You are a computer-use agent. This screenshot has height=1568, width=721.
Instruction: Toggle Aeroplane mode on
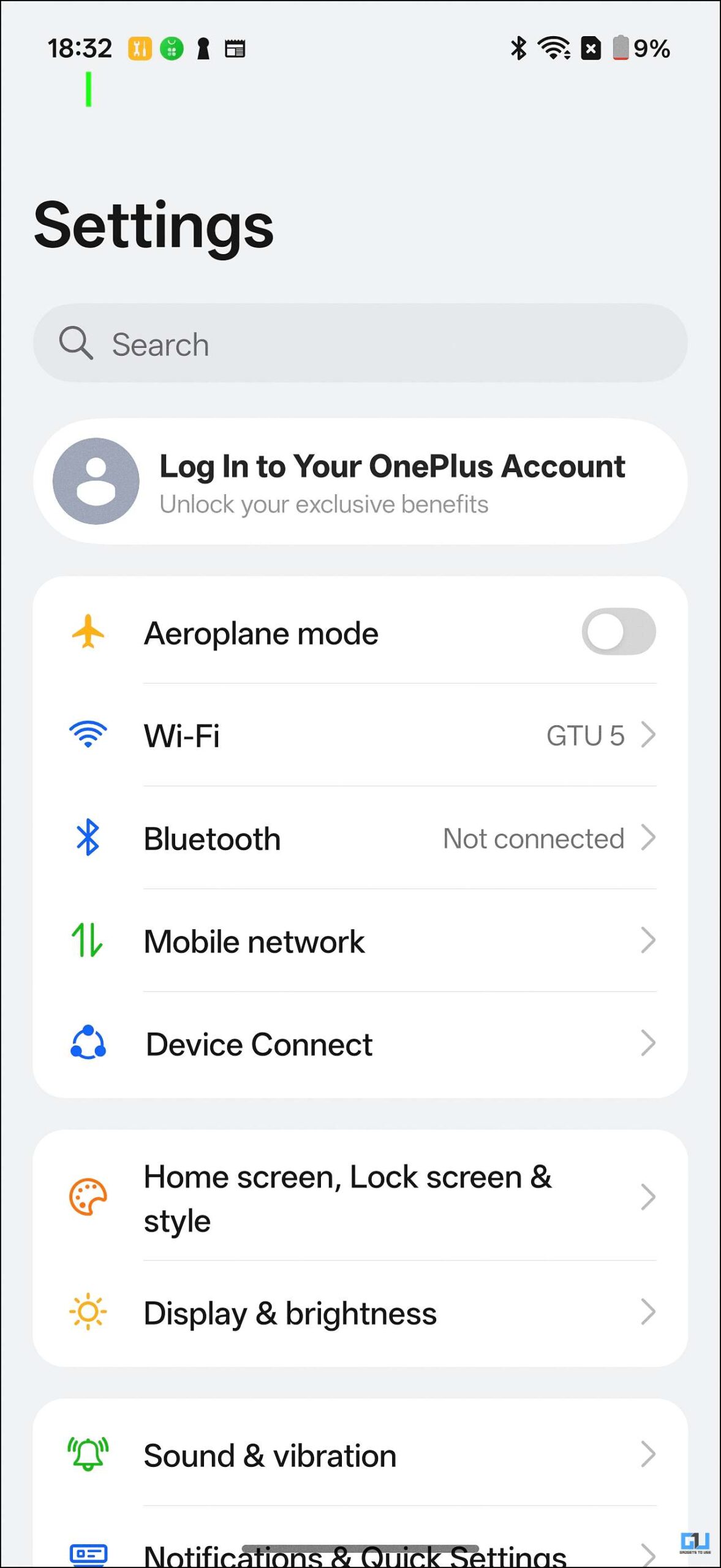point(618,631)
